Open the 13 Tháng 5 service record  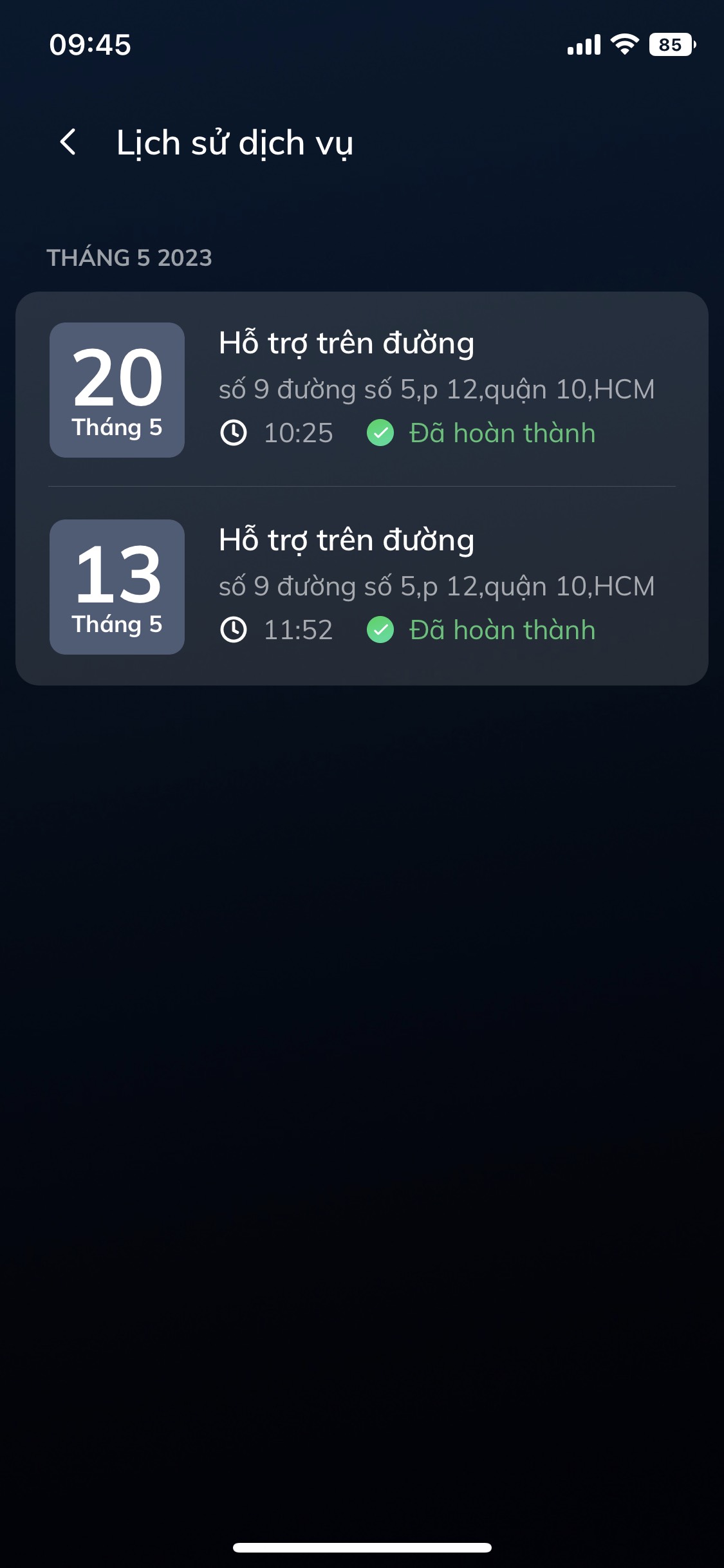pos(362,586)
